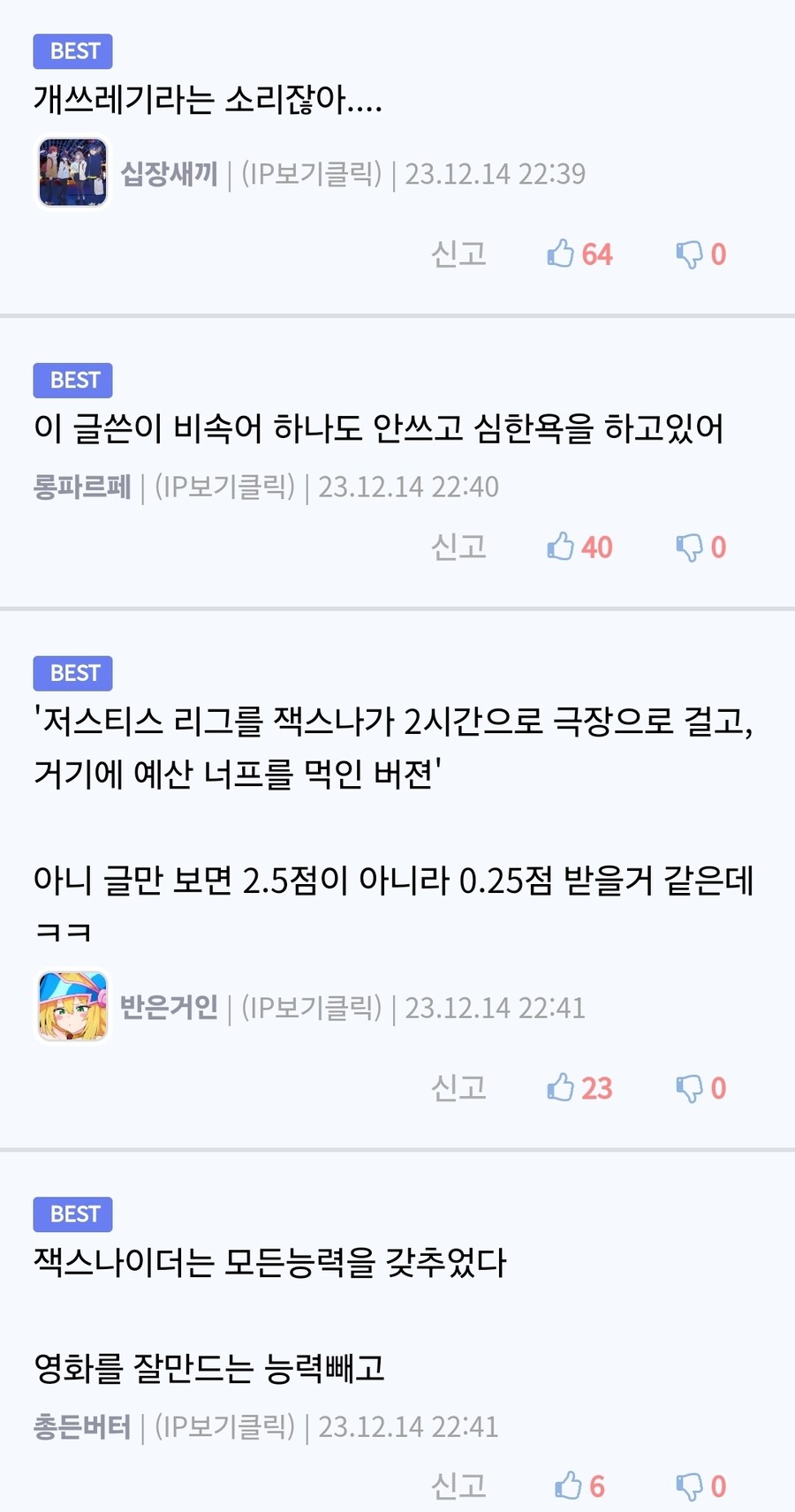The width and height of the screenshot is (795, 1512).
Task: Open 십장새끼's profile picture
Action: pyautogui.click(x=72, y=172)
